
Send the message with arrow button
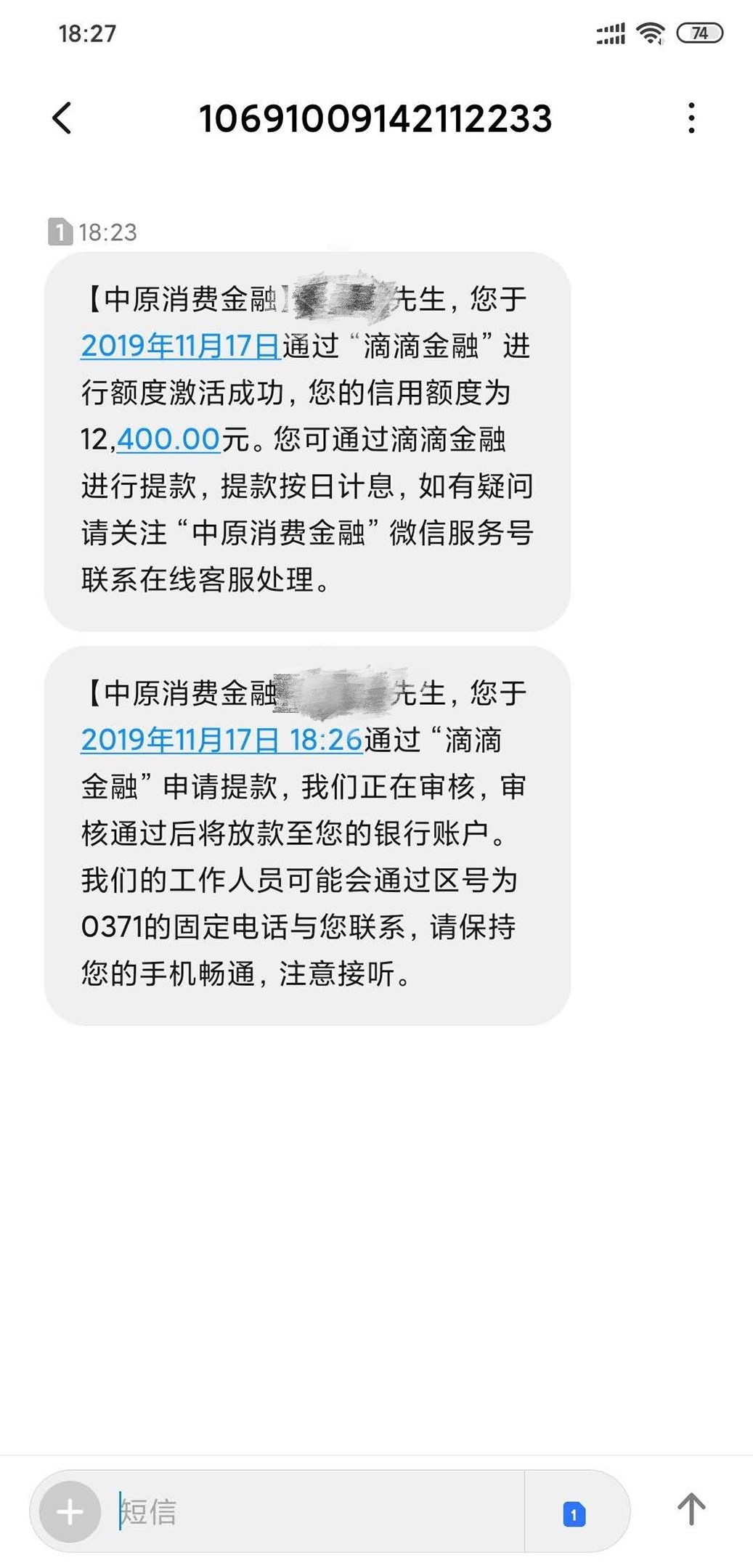click(x=691, y=1510)
